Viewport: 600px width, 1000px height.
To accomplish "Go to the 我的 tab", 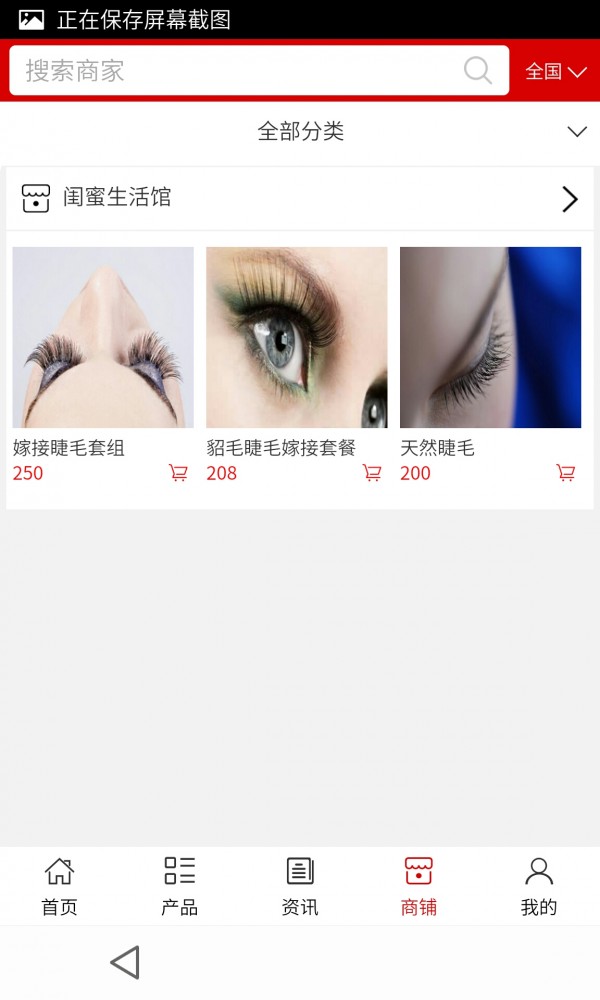I will 539,886.
